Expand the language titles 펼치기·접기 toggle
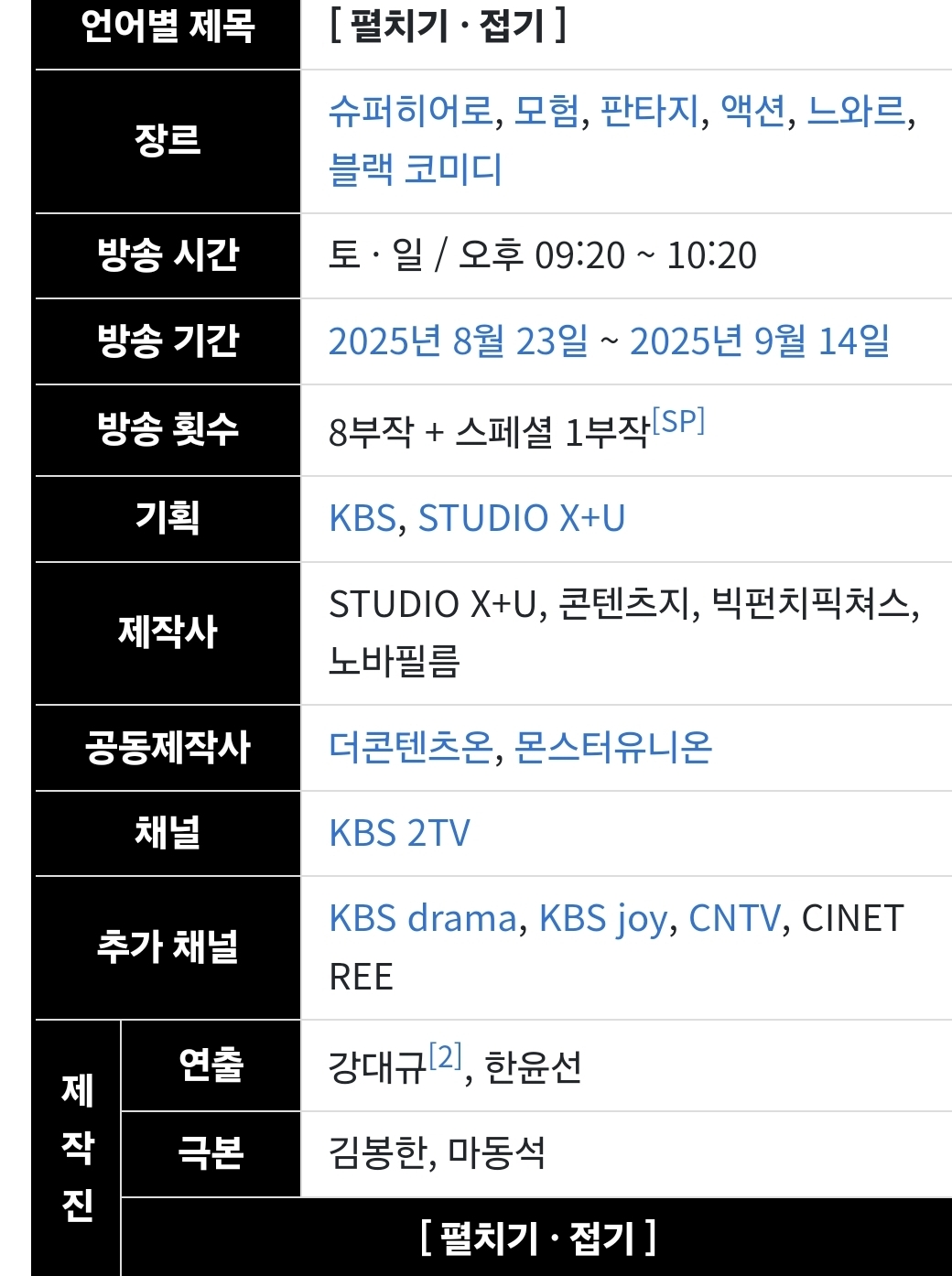952x1276 pixels. pos(448,26)
